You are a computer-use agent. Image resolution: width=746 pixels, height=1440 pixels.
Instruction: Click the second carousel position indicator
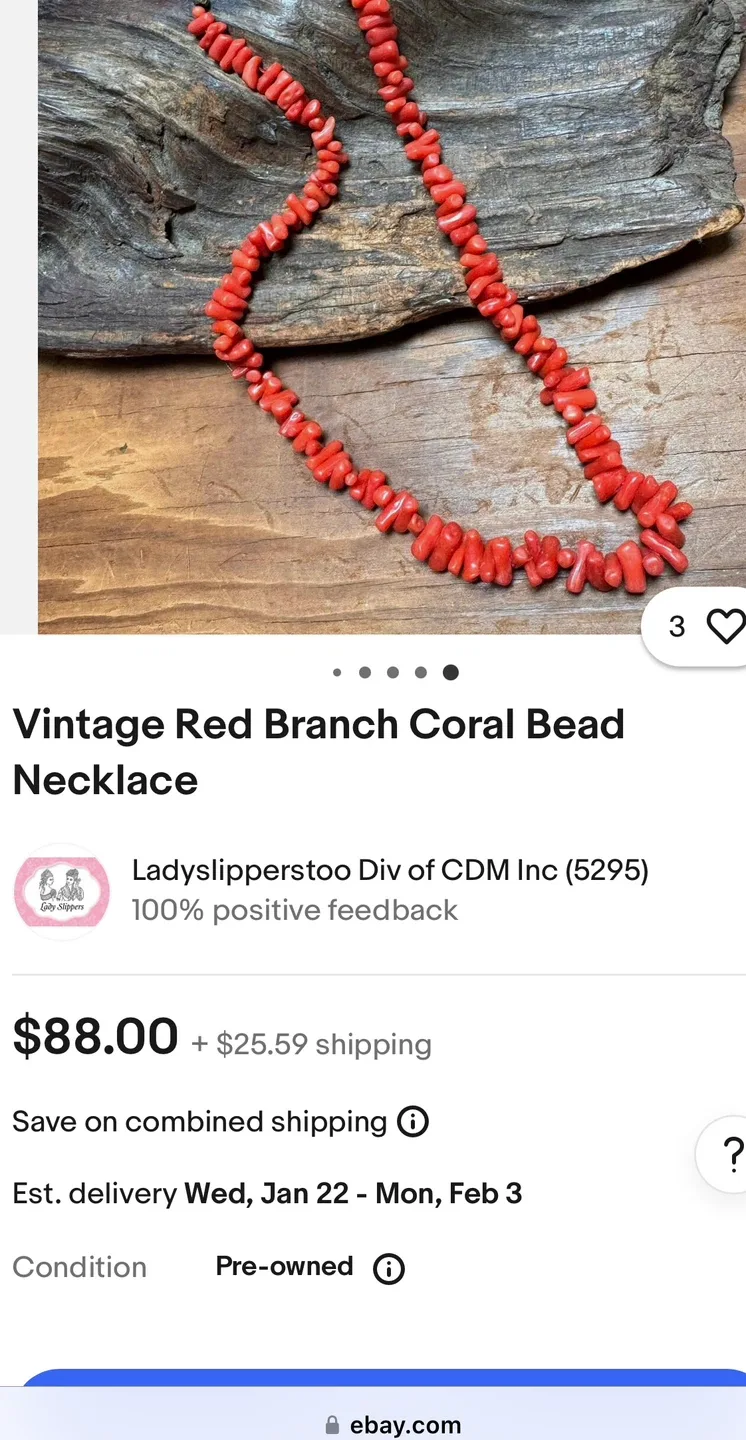(365, 672)
